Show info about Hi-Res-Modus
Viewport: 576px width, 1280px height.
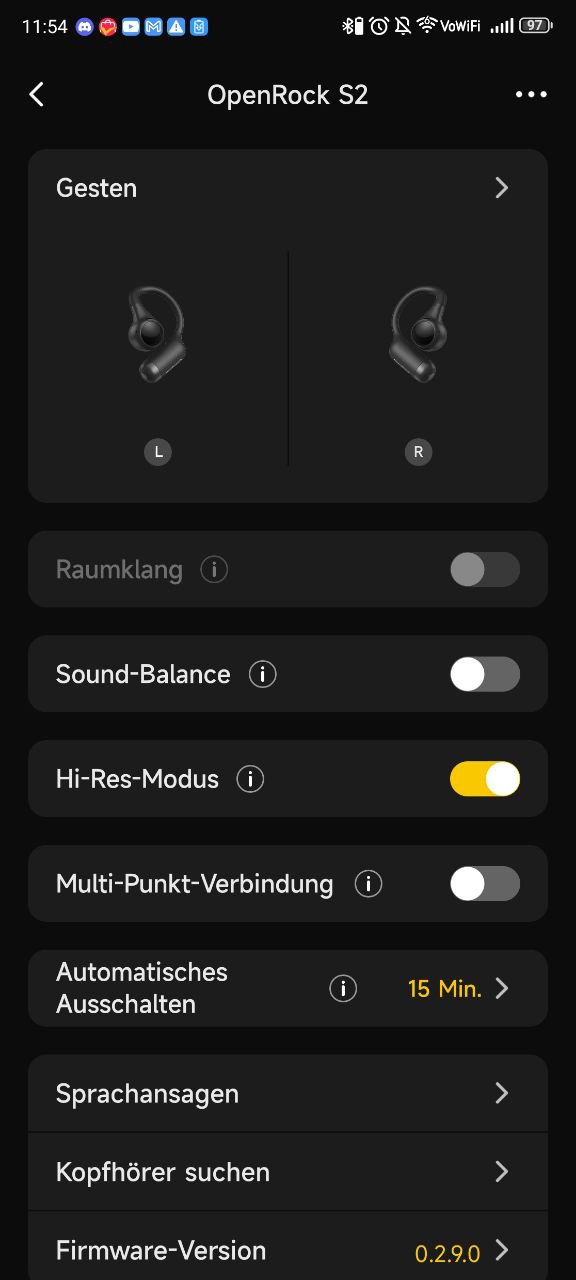250,779
